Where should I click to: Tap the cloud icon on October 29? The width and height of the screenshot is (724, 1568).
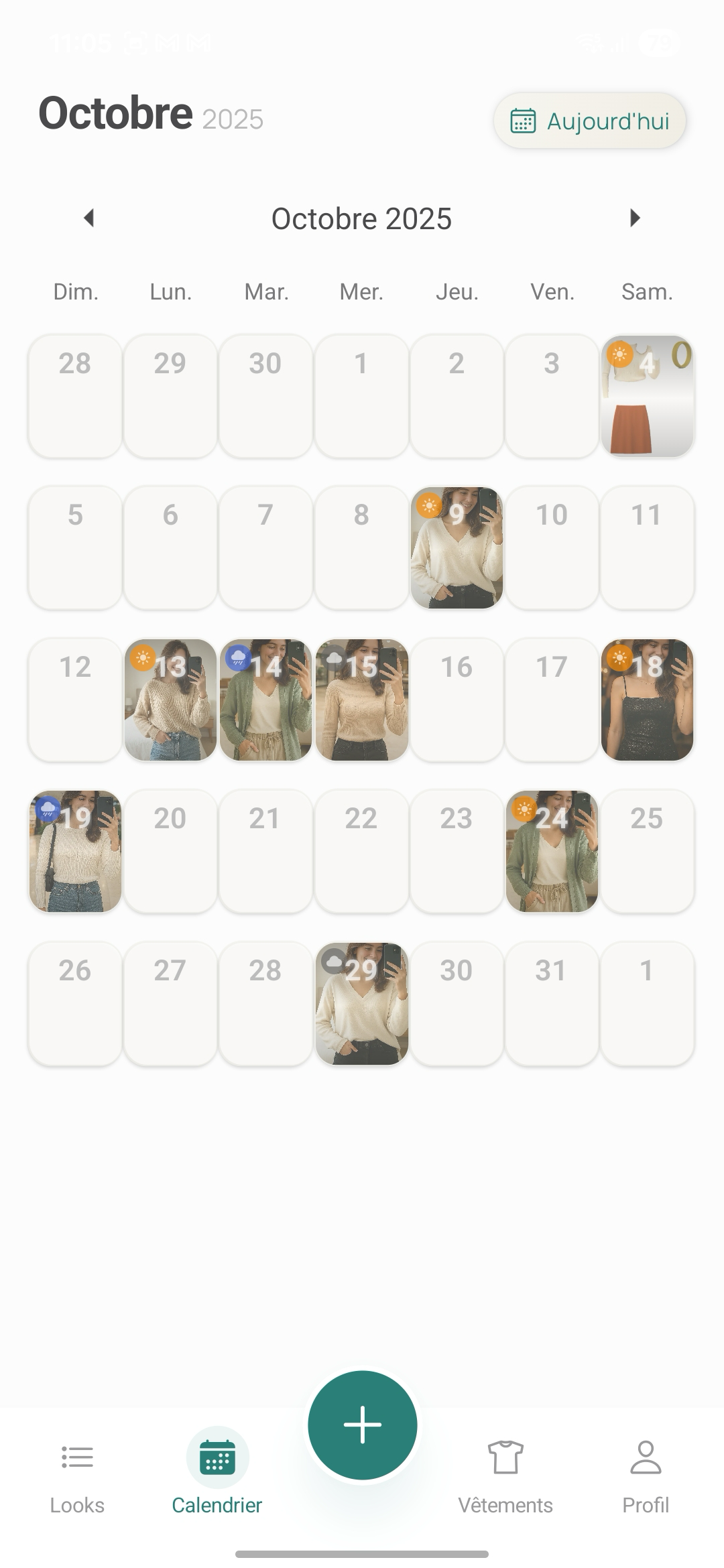coord(334,962)
